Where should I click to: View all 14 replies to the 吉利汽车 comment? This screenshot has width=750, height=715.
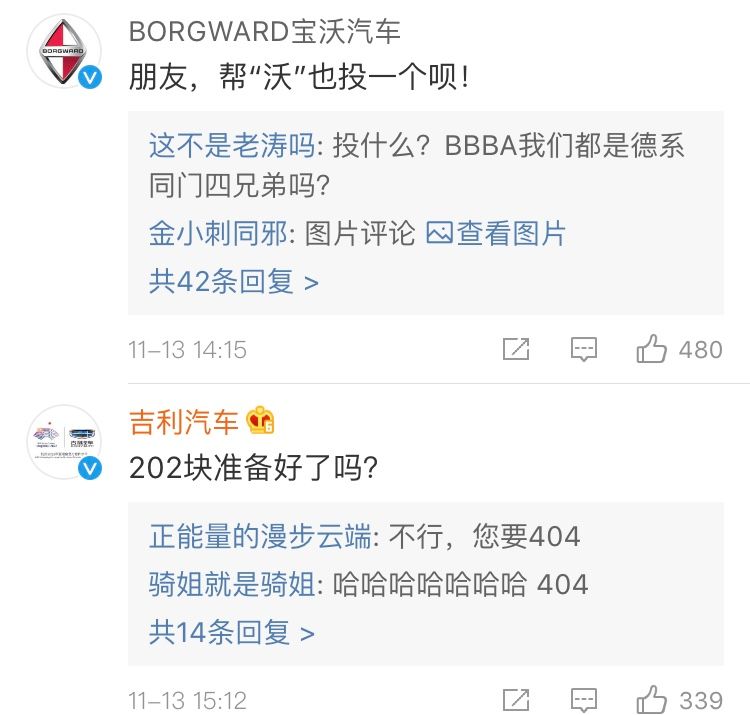[231, 632]
